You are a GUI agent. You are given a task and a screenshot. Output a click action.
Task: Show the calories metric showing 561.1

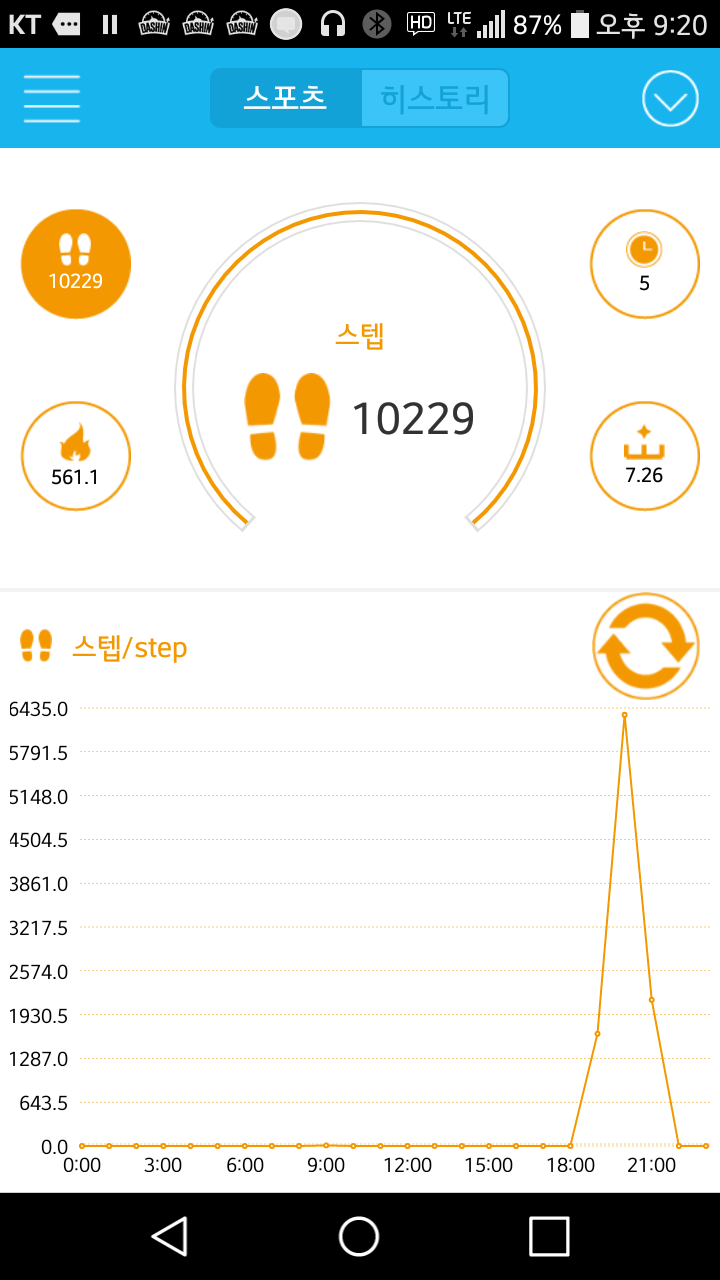click(76, 456)
